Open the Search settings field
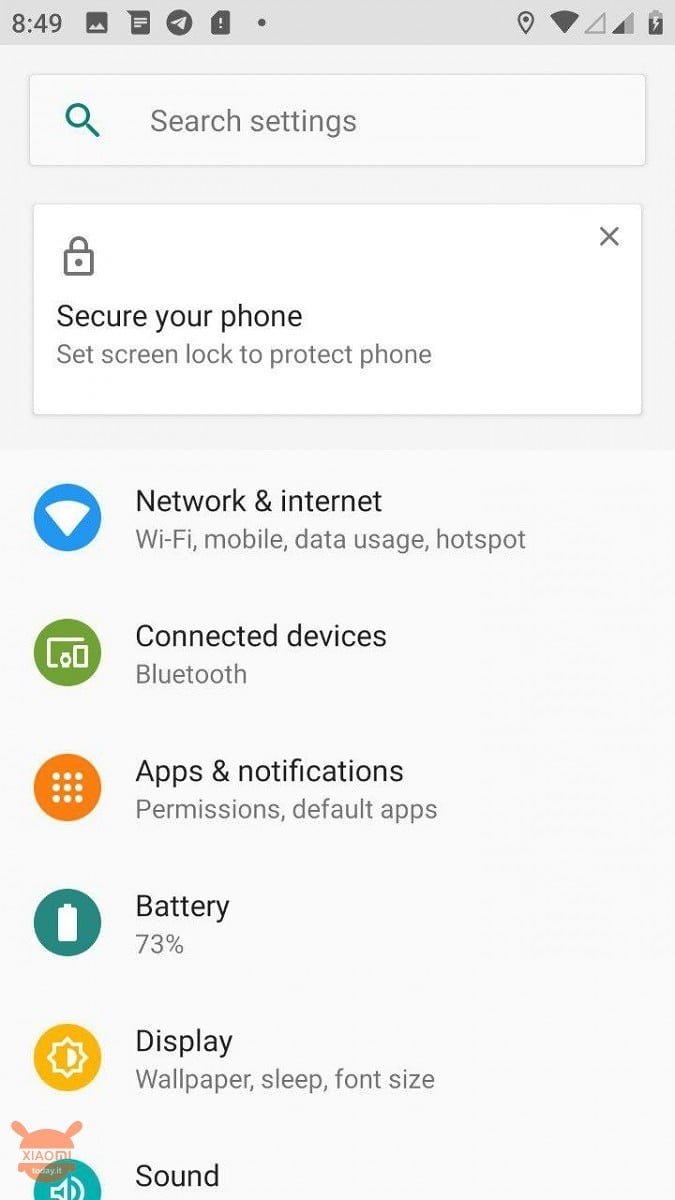The image size is (675, 1200). 337,120
